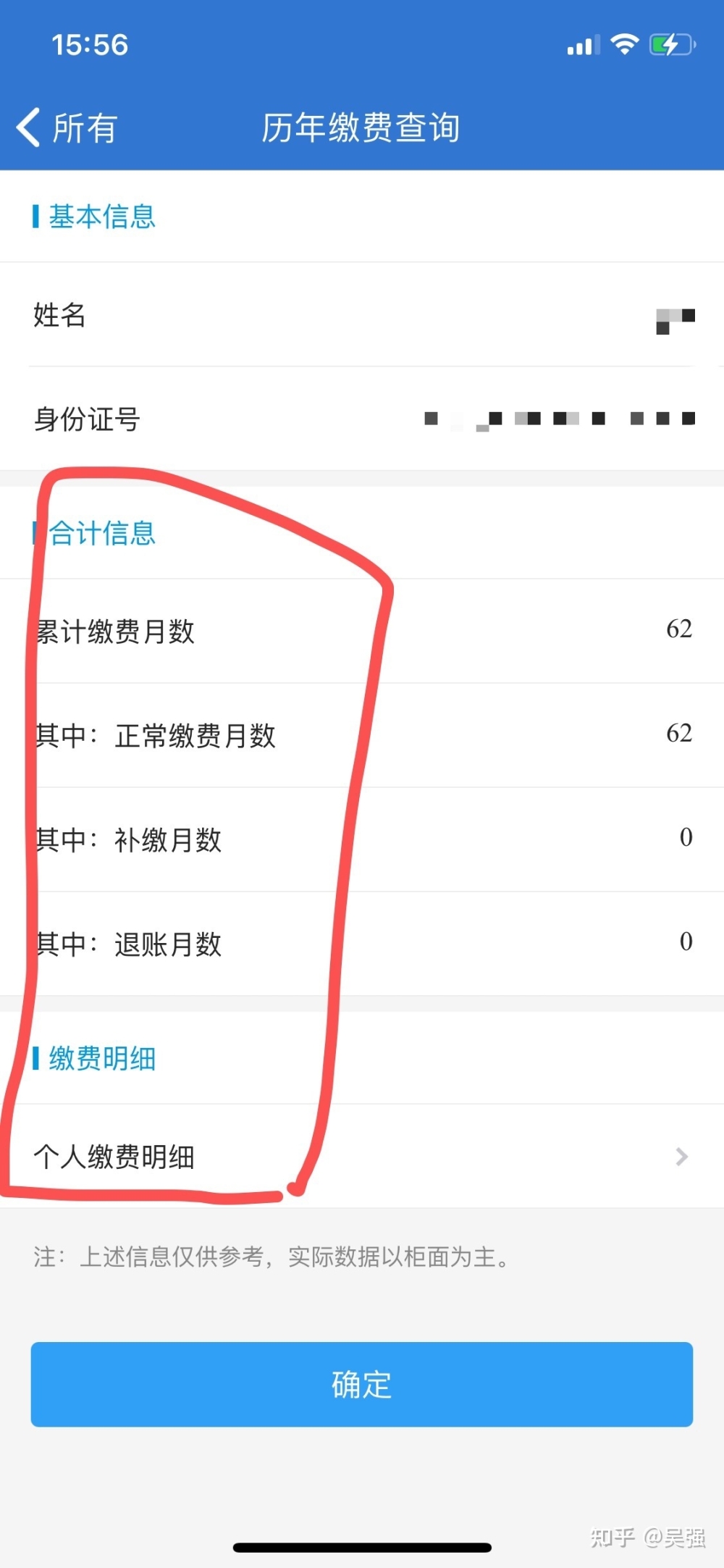Tap the 确定 button
This screenshot has height=1568, width=724.
362,1384
